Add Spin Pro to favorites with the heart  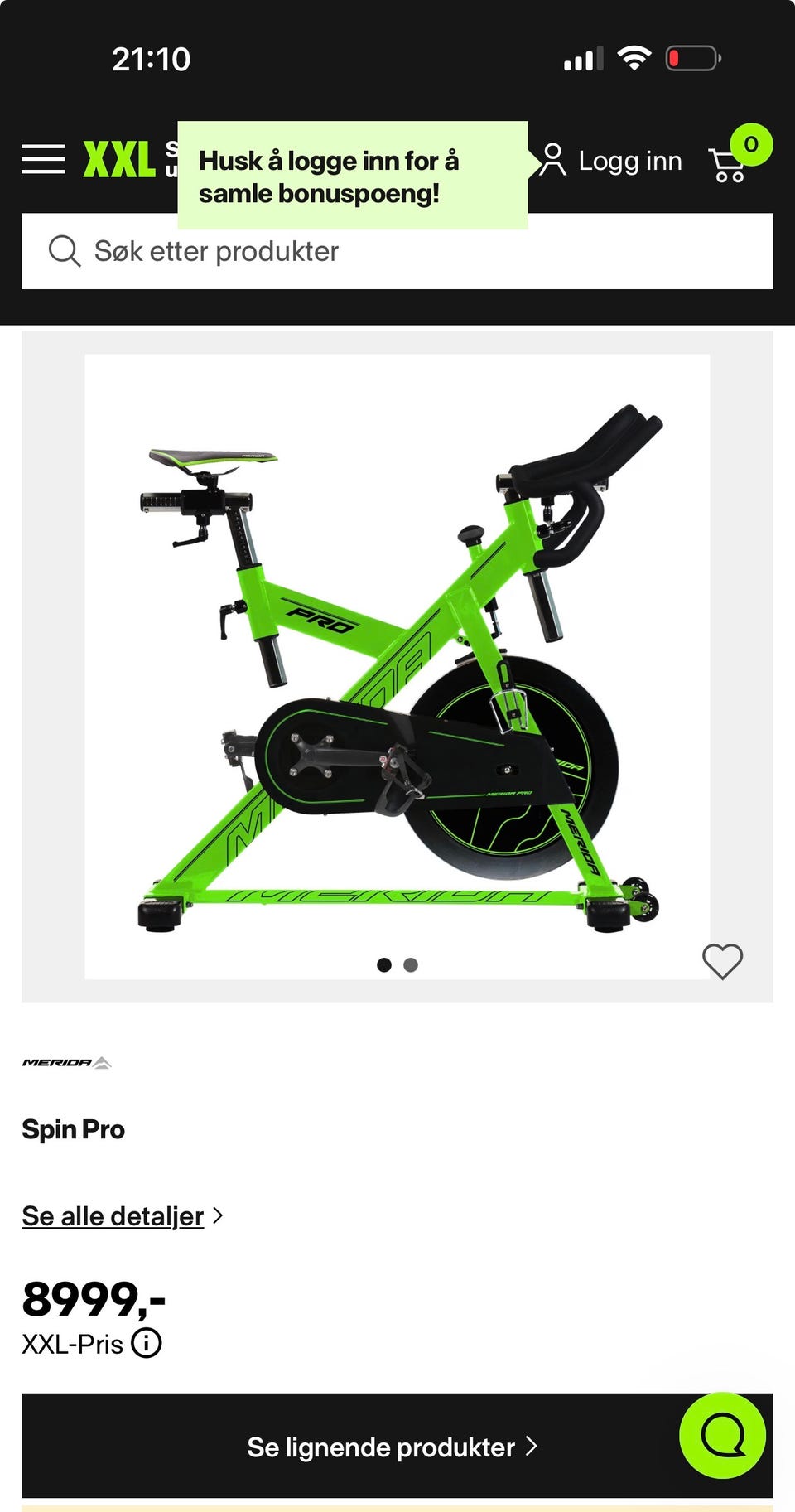click(x=722, y=961)
